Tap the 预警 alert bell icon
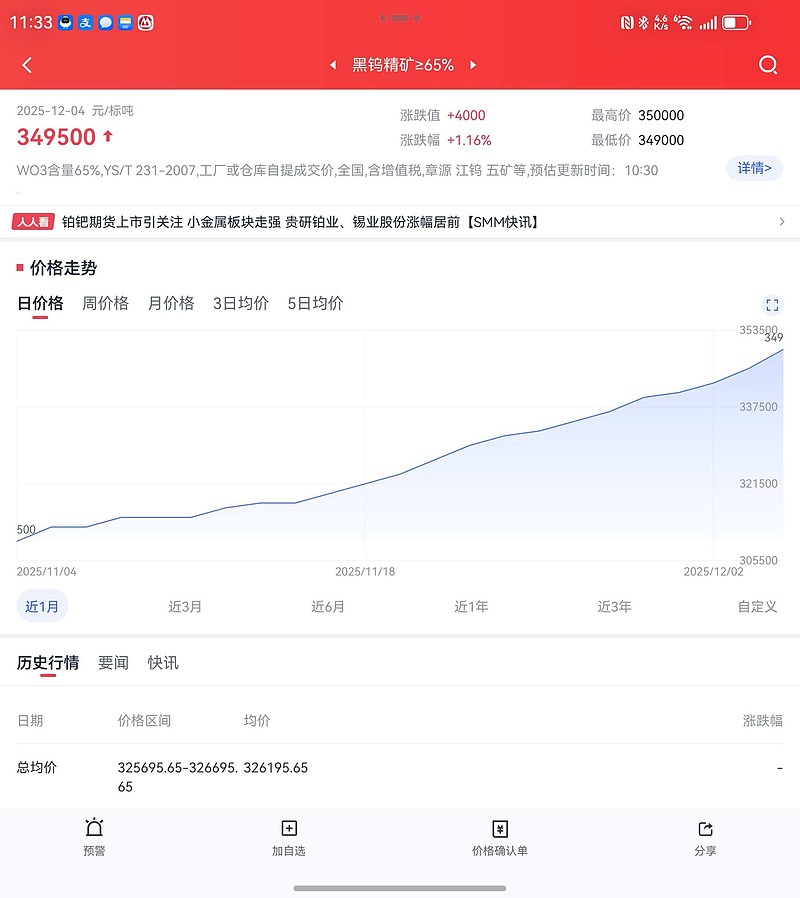Image resolution: width=800 pixels, height=898 pixels. [94, 829]
